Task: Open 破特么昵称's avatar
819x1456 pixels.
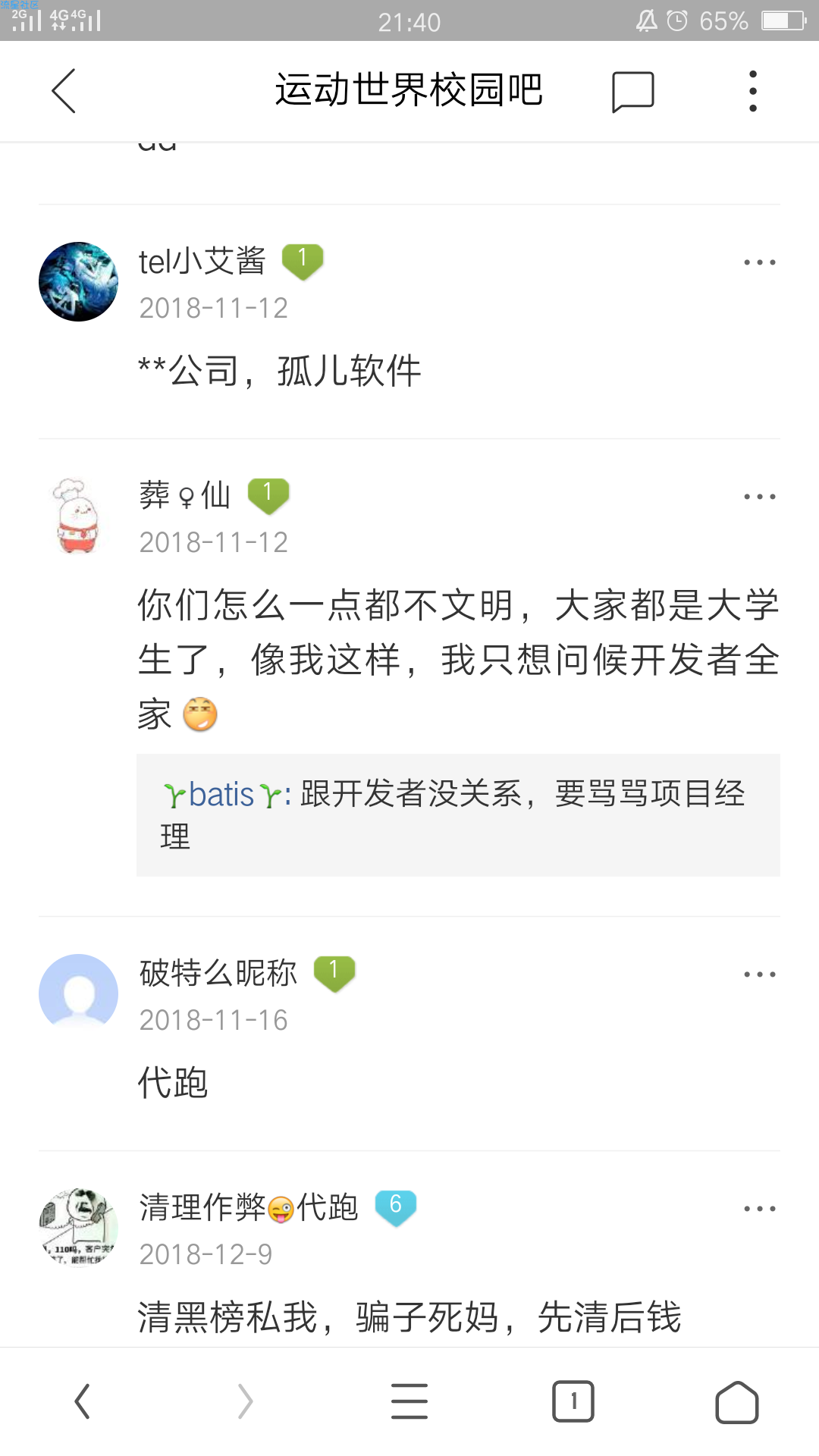Action: point(78,993)
